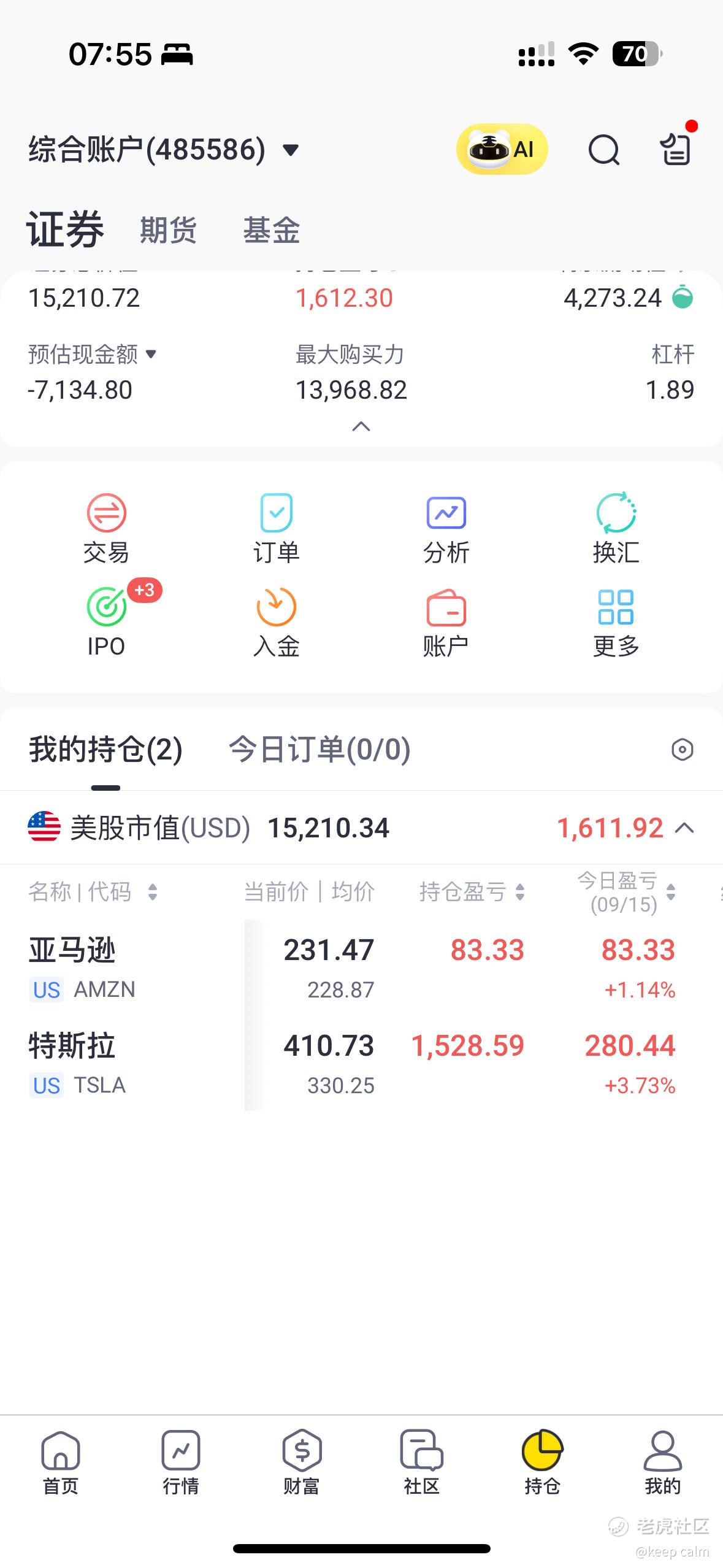Switch to the 今日订单 tab

(319, 750)
